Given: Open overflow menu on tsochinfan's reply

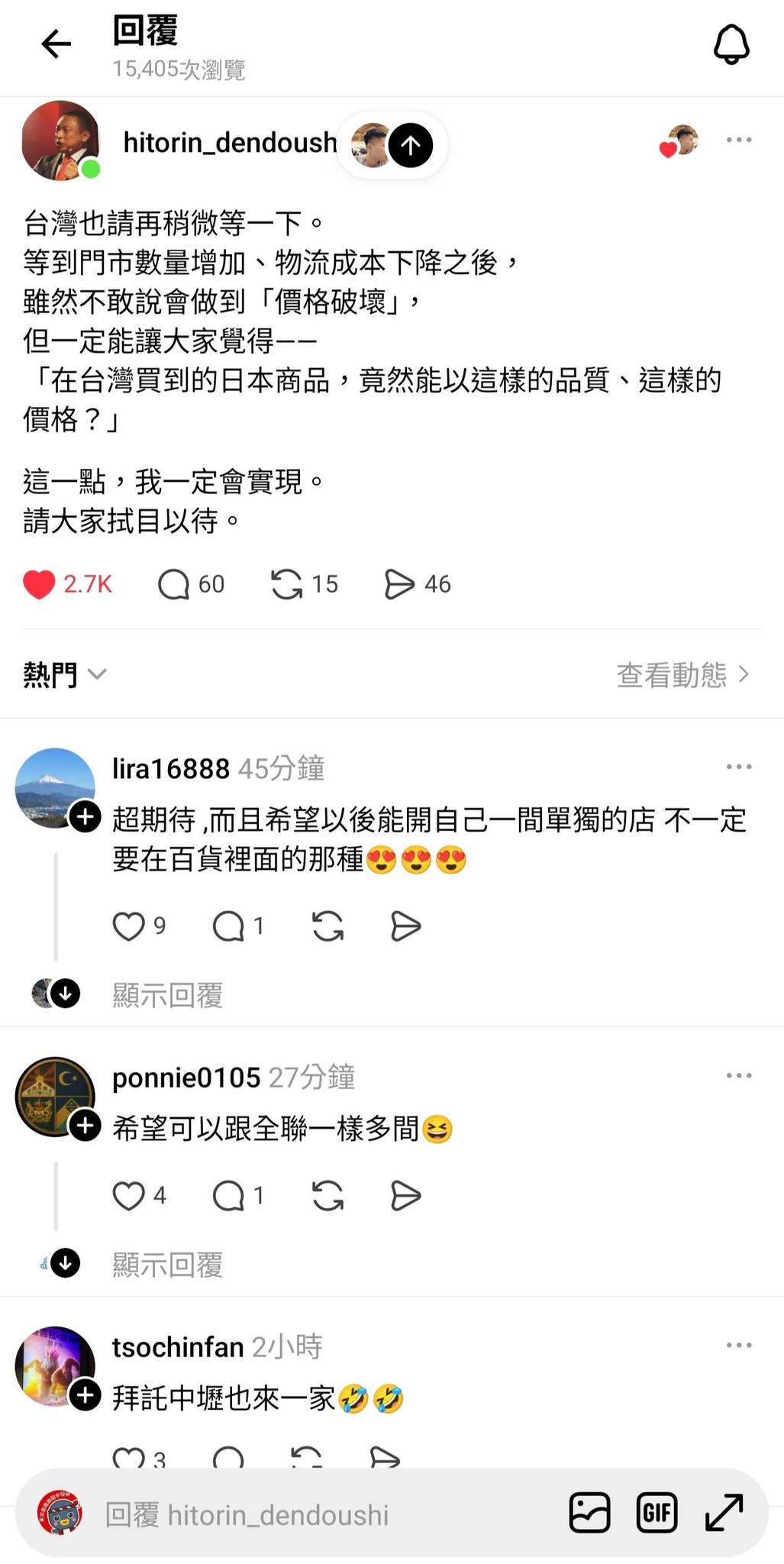Looking at the screenshot, I should (738, 1345).
